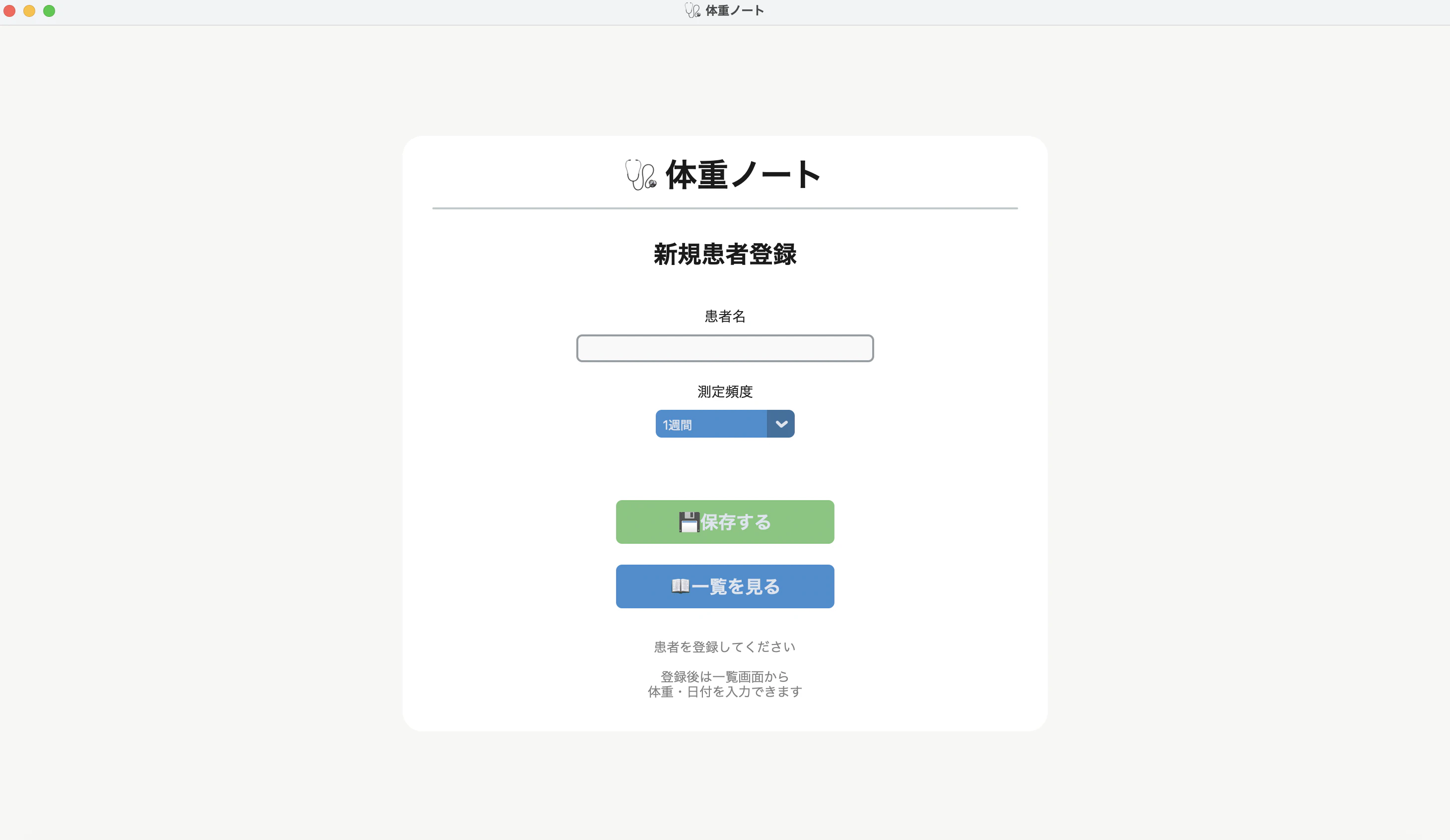
Task: Close the window with the red button
Action: [9, 11]
